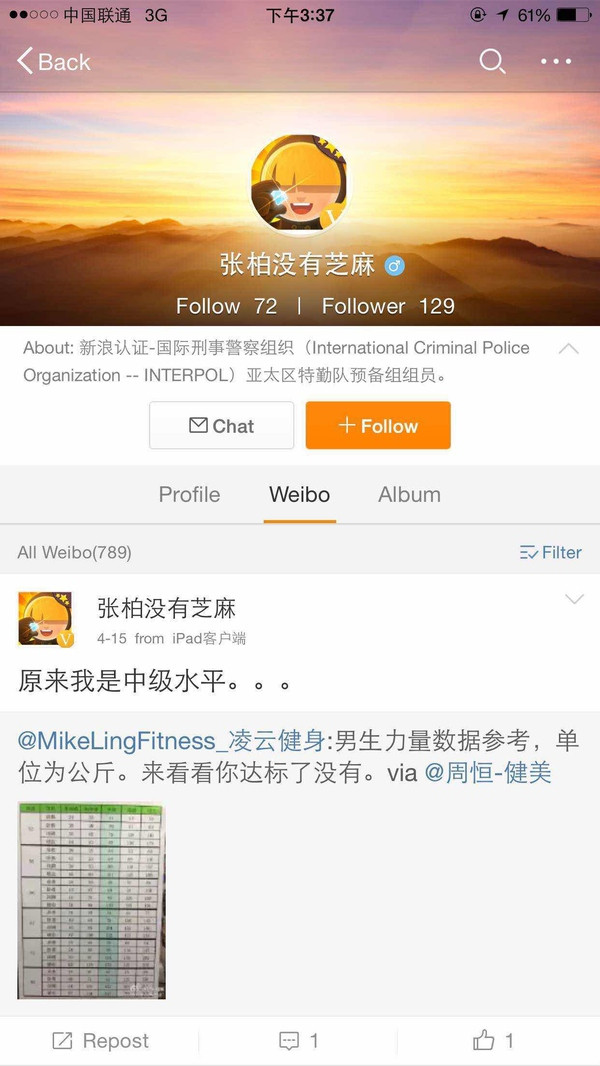View the Follower 129 list
This screenshot has width=600, height=1066.
click(x=388, y=306)
